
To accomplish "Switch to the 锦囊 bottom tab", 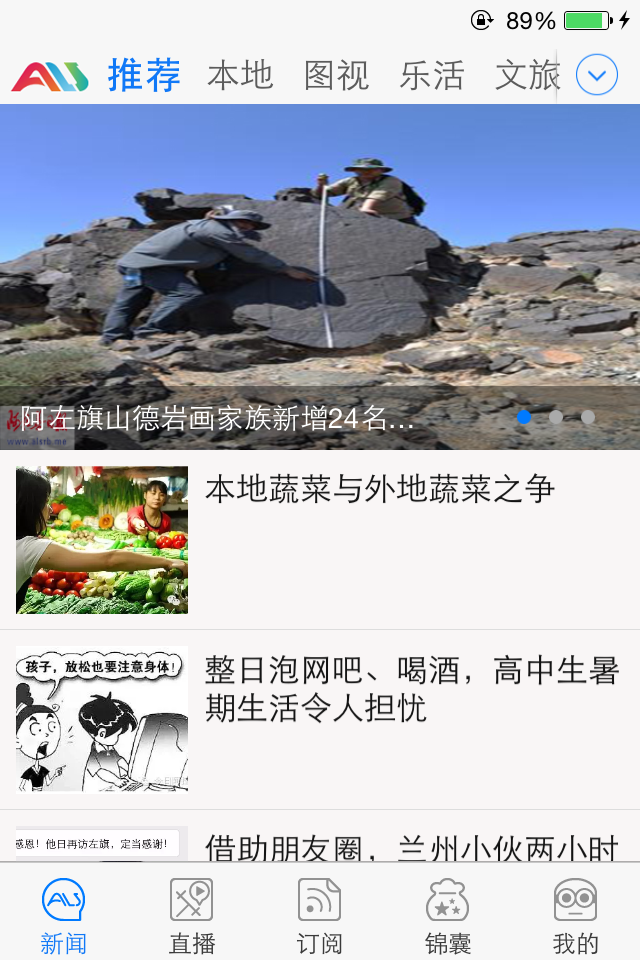I will click(447, 915).
